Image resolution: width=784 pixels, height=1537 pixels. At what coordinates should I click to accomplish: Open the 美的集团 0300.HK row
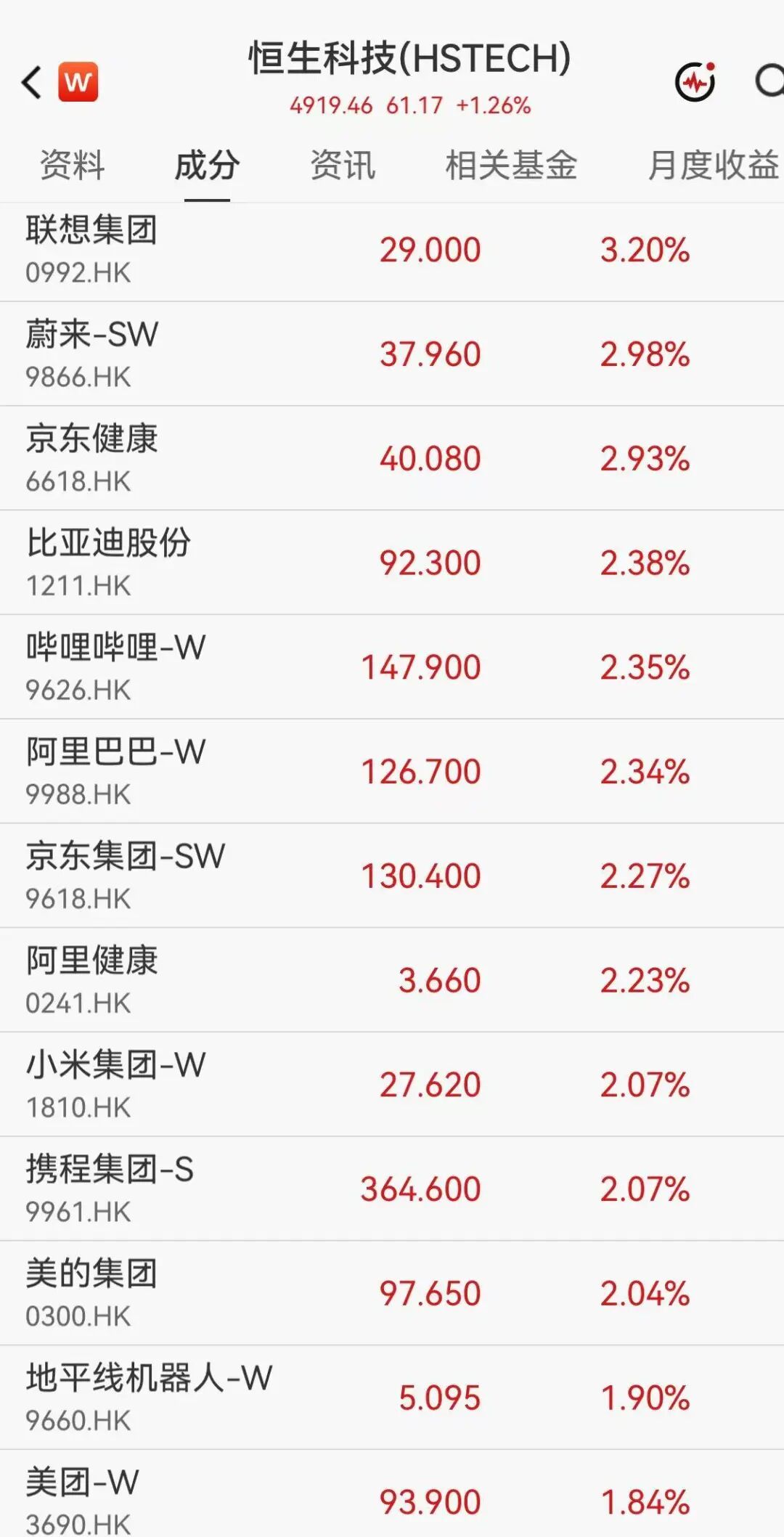392,1294
